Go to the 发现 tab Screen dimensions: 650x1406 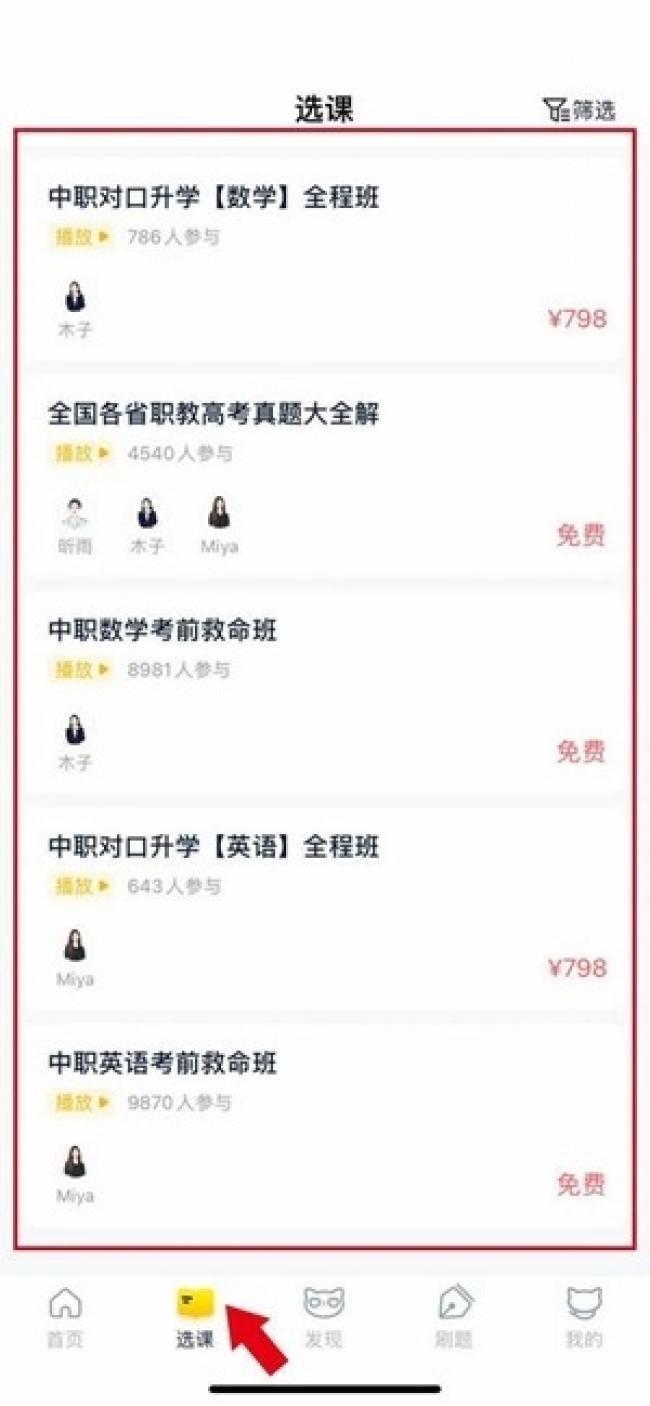coord(323,1318)
